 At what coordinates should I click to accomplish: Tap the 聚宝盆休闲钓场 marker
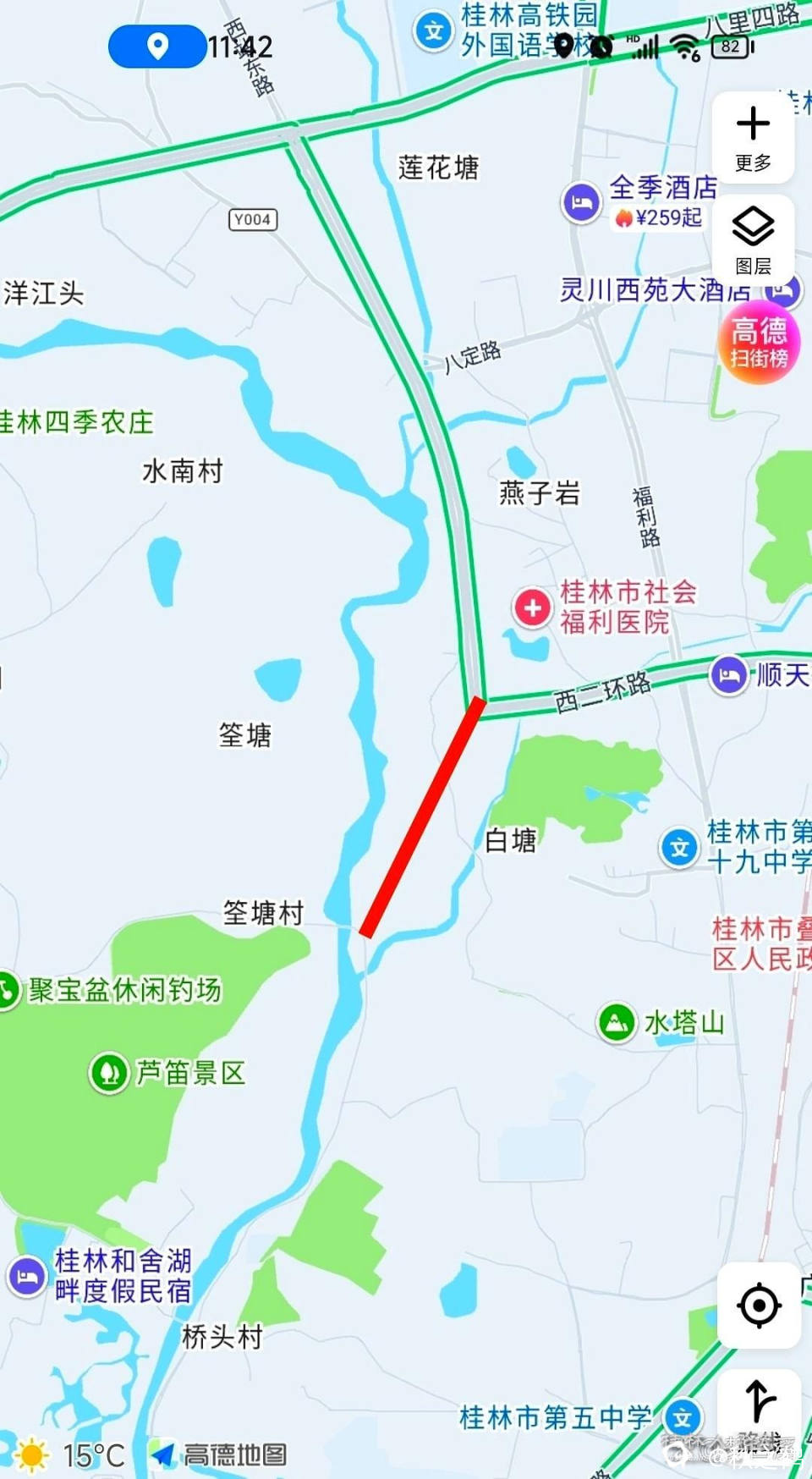8,989
